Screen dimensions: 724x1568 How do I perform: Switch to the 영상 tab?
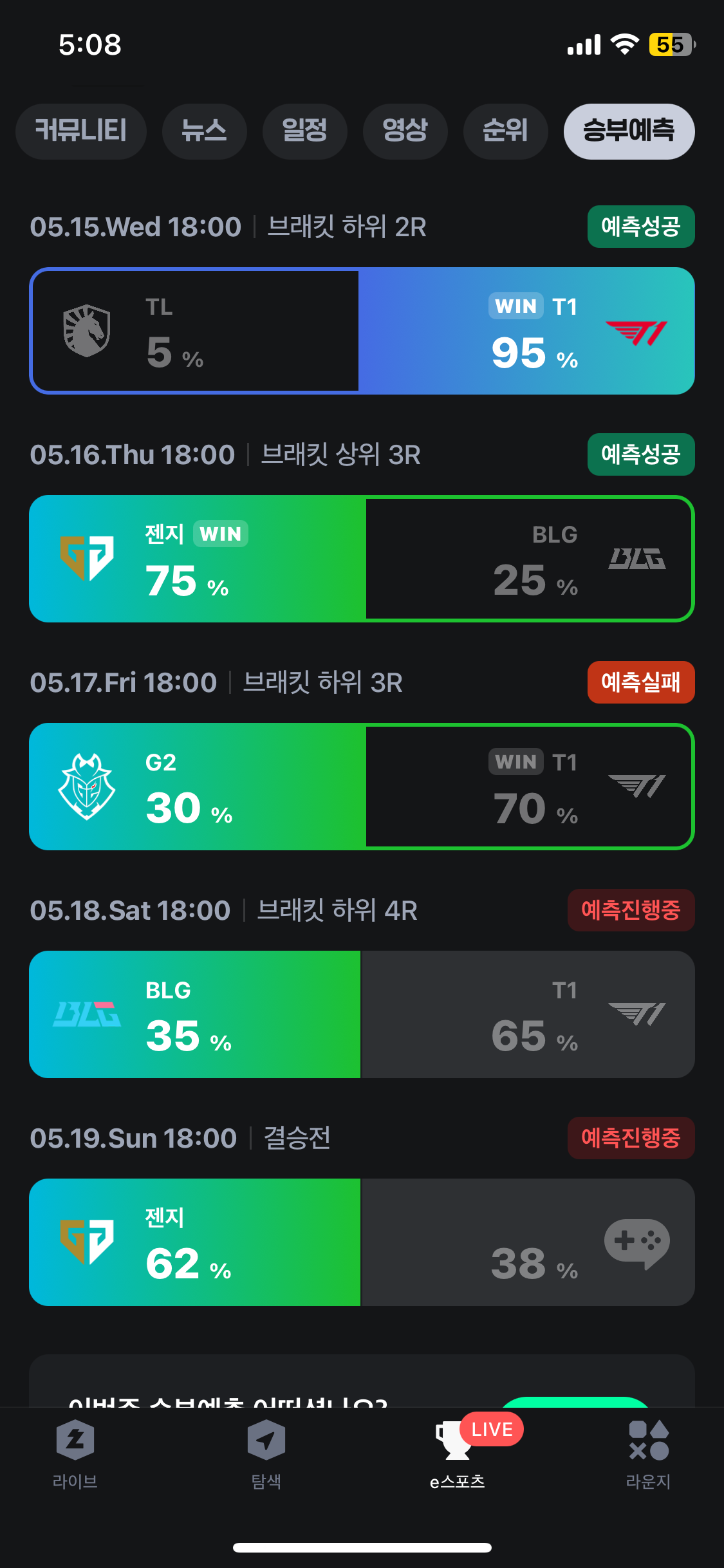pyautogui.click(x=405, y=131)
